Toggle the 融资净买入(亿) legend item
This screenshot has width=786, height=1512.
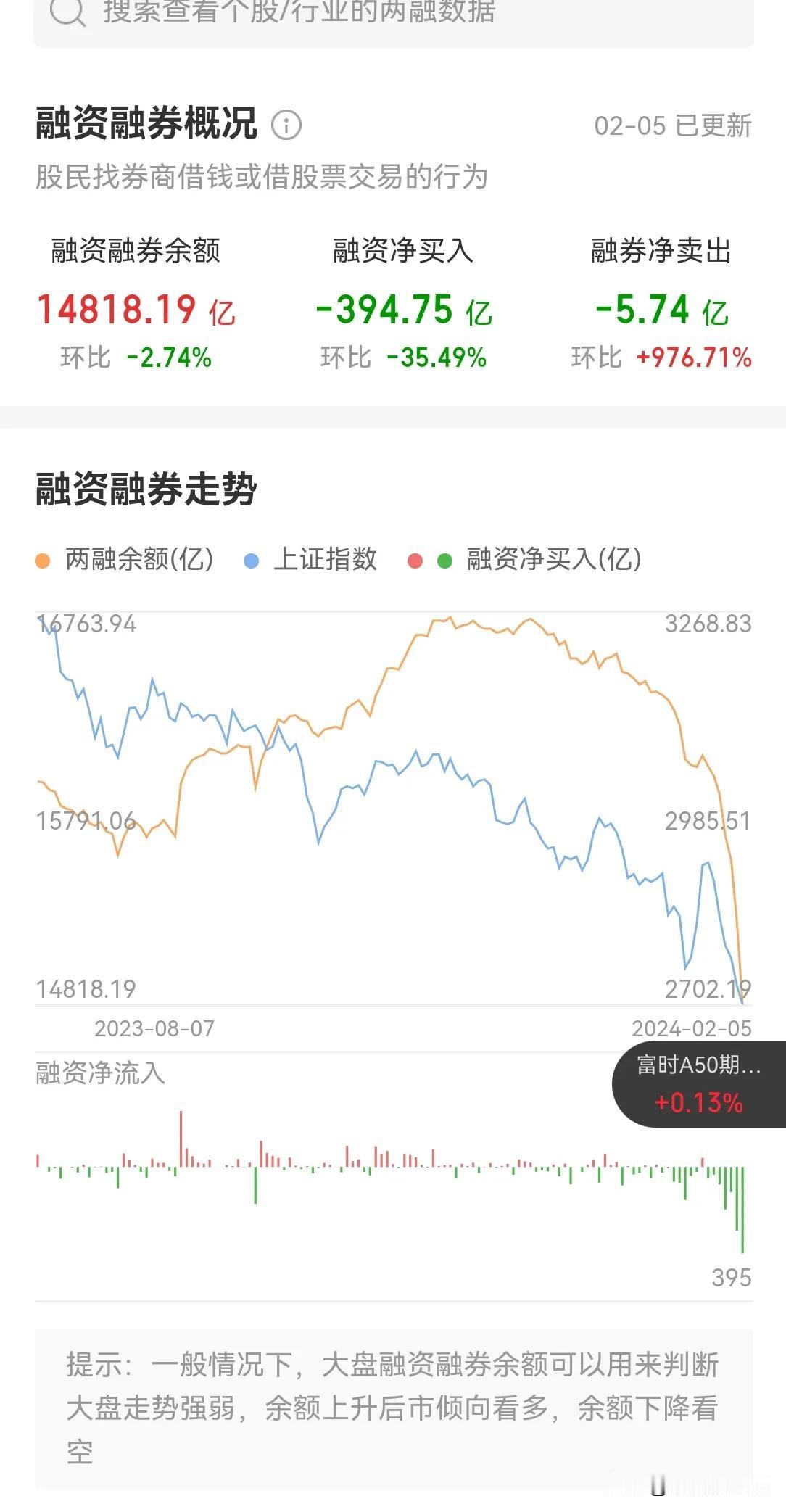click(x=525, y=559)
